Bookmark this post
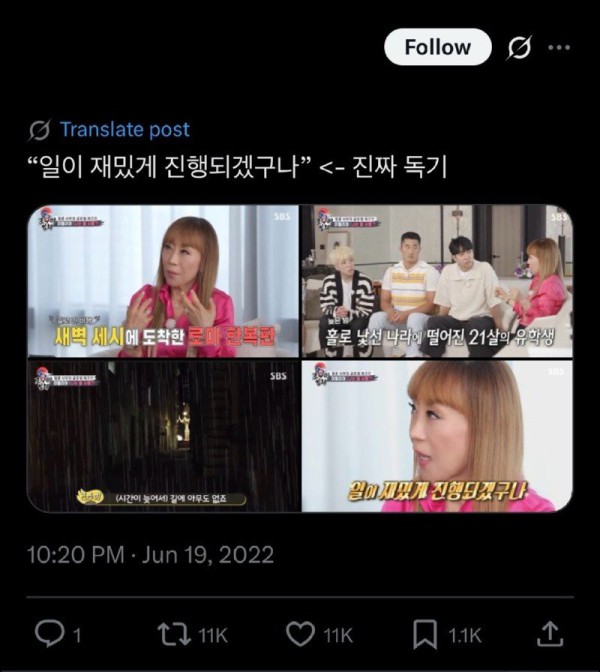Image resolution: width=600 pixels, height=672 pixels. tap(424, 633)
